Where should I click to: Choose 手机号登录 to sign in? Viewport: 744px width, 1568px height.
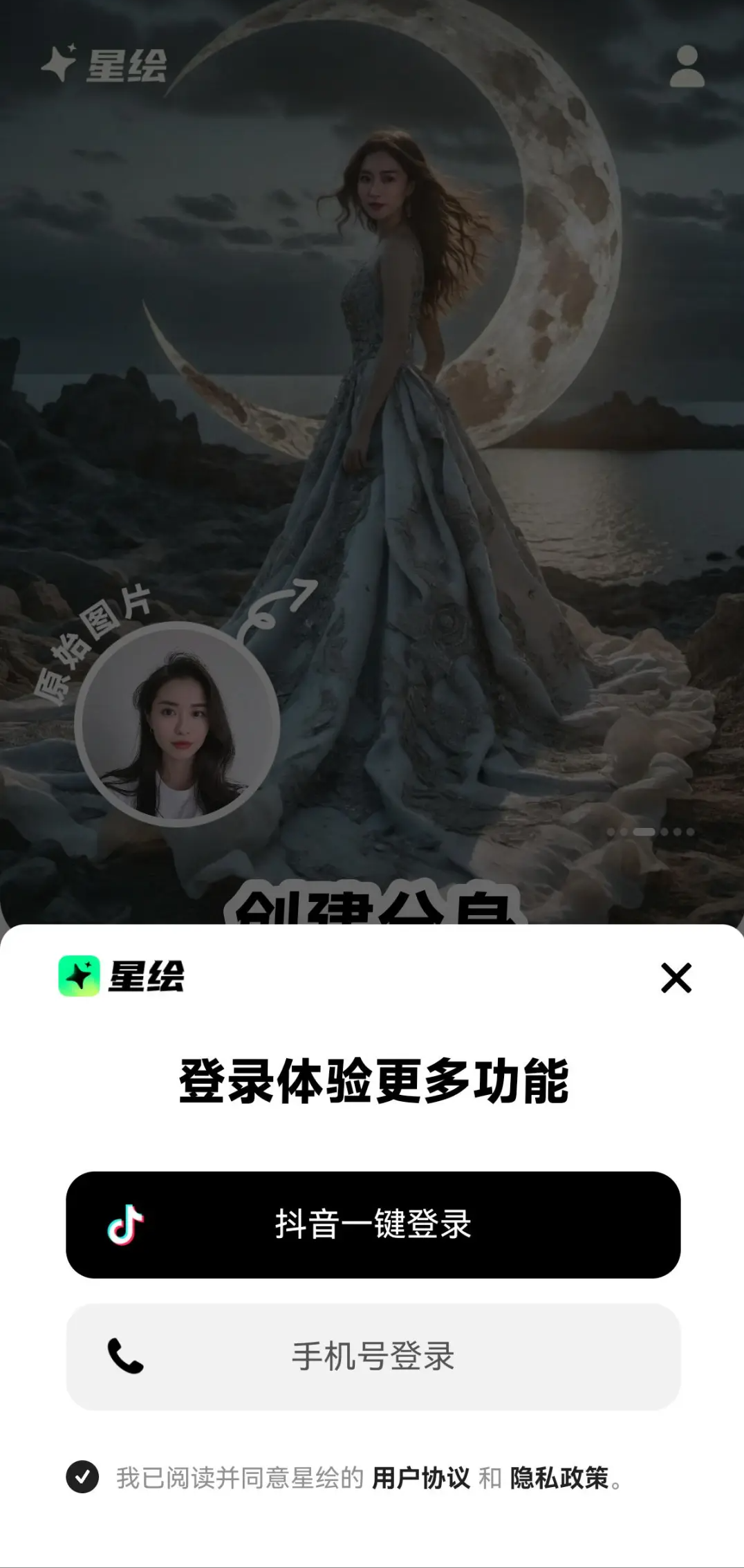pyautogui.click(x=373, y=1356)
